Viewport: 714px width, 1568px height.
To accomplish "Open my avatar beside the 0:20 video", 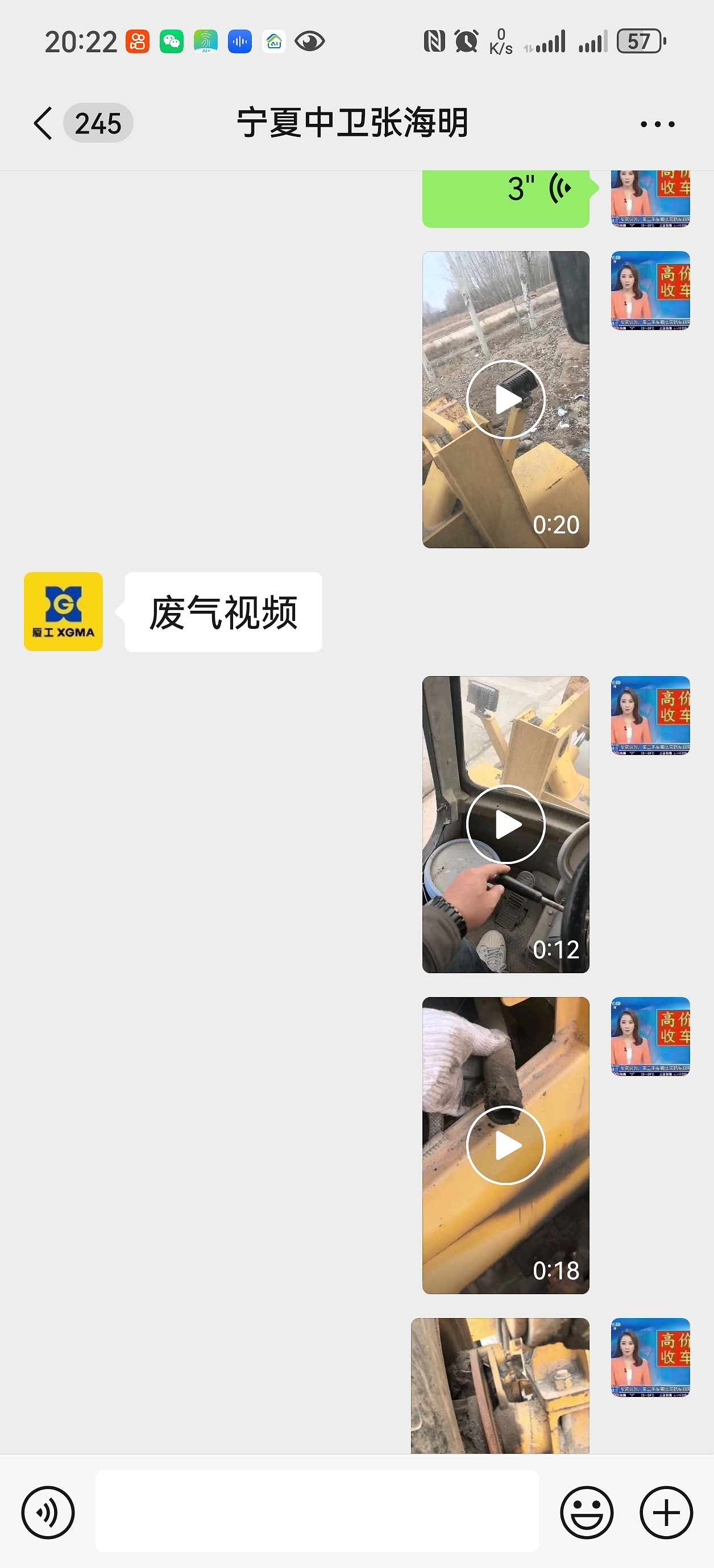I will [651, 290].
